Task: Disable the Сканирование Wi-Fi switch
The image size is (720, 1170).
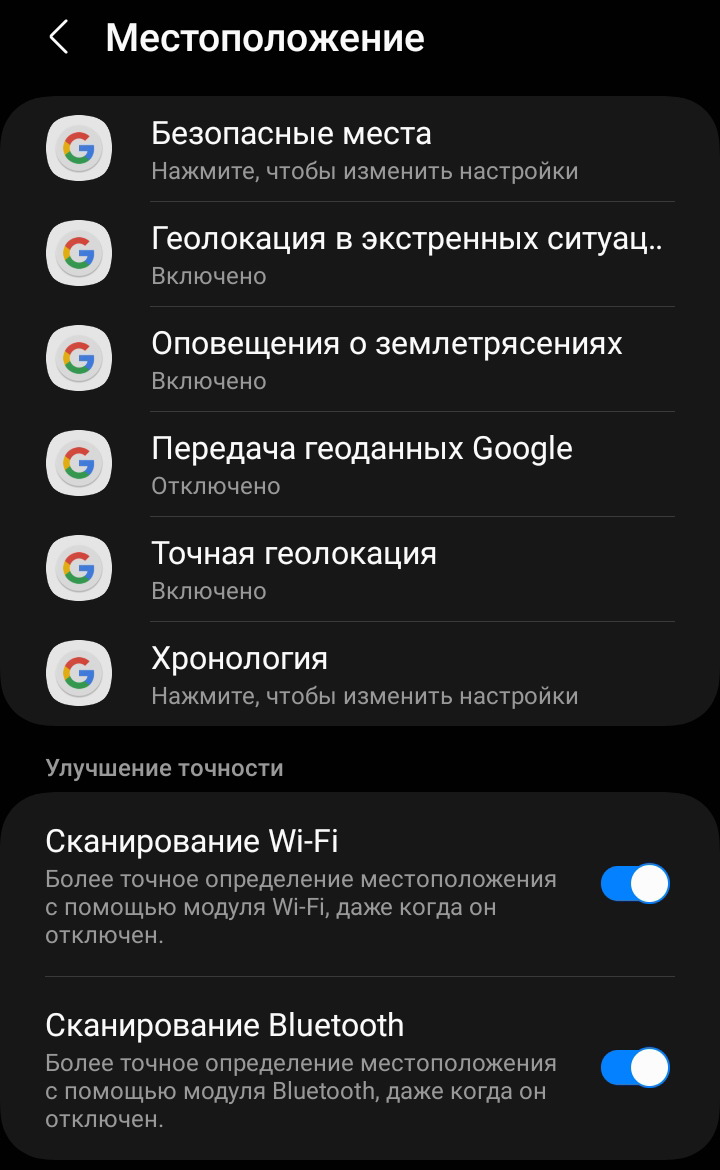Action: [x=635, y=883]
